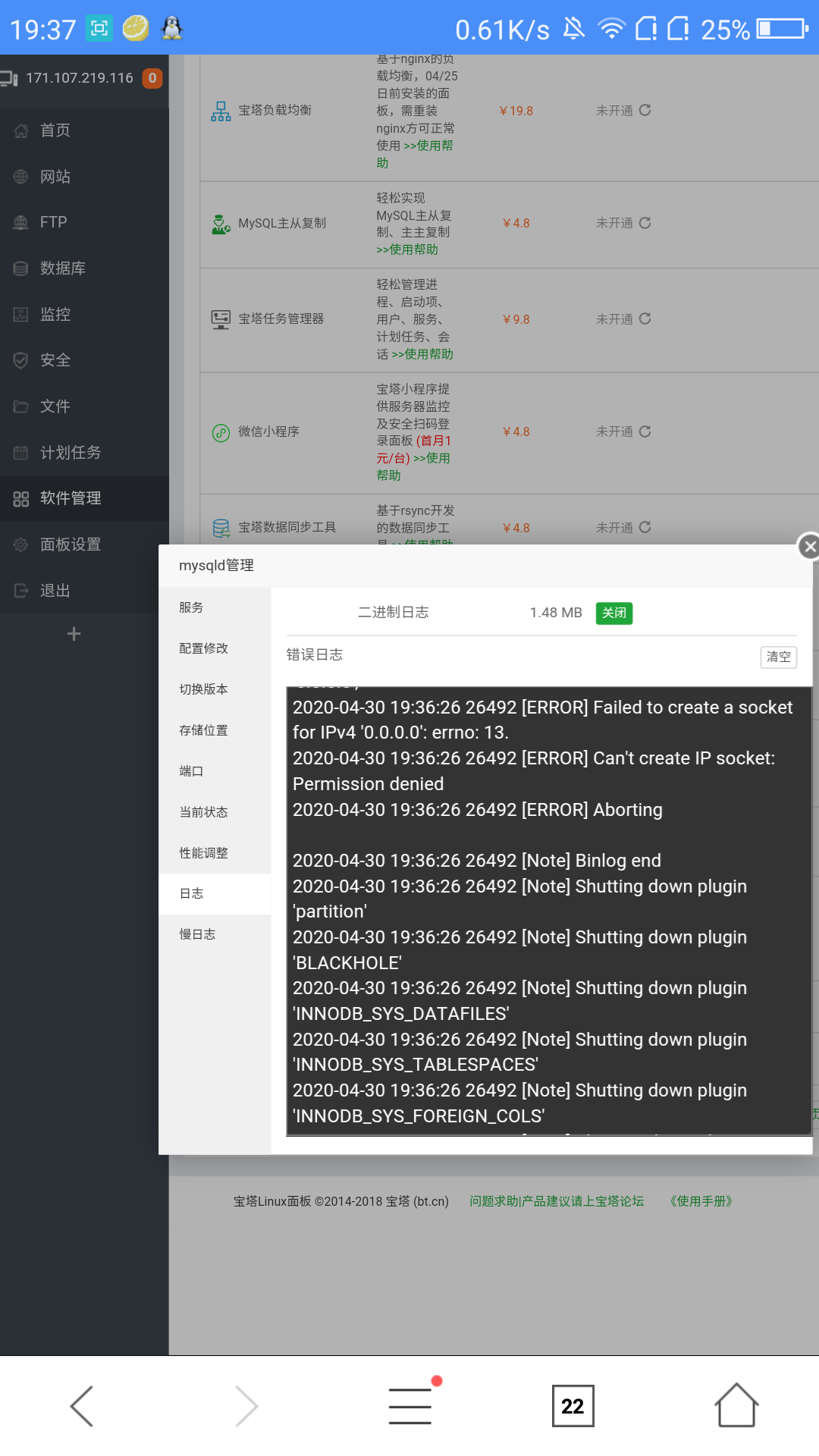Viewport: 819px width, 1456px height.
Task: Open the 端口 port settings tab
Action: pyautogui.click(x=190, y=770)
